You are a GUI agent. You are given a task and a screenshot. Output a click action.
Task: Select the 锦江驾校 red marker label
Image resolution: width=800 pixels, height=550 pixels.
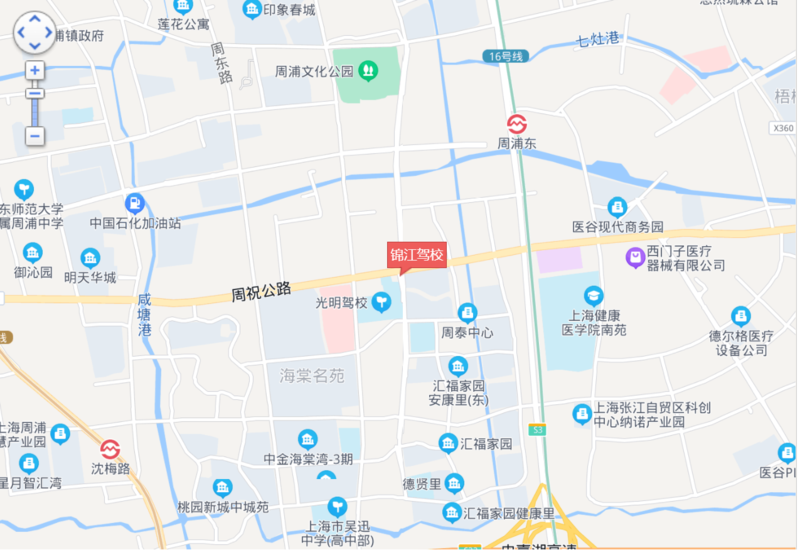[x=417, y=255]
